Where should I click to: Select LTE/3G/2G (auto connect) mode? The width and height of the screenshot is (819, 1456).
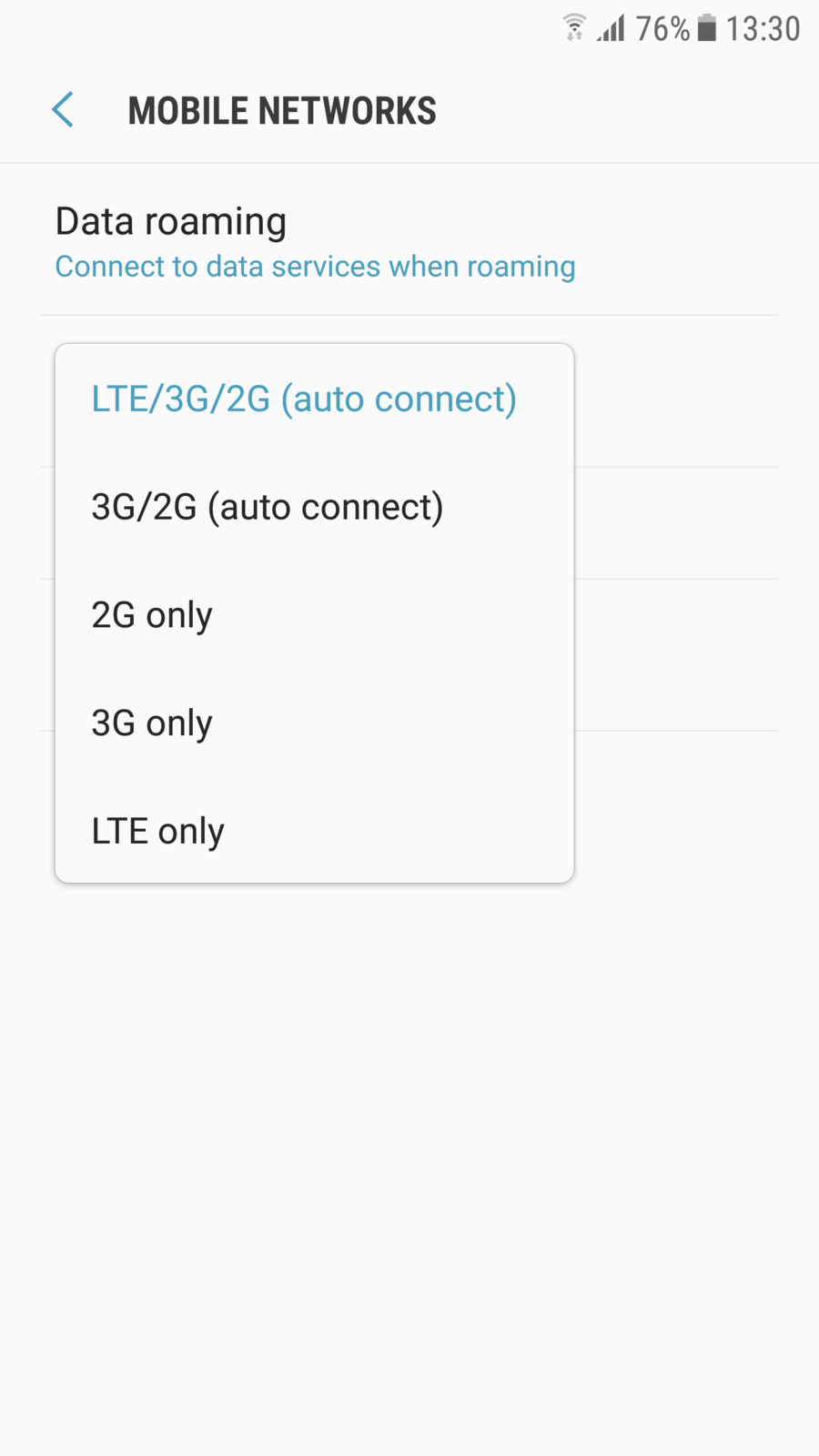pos(304,399)
